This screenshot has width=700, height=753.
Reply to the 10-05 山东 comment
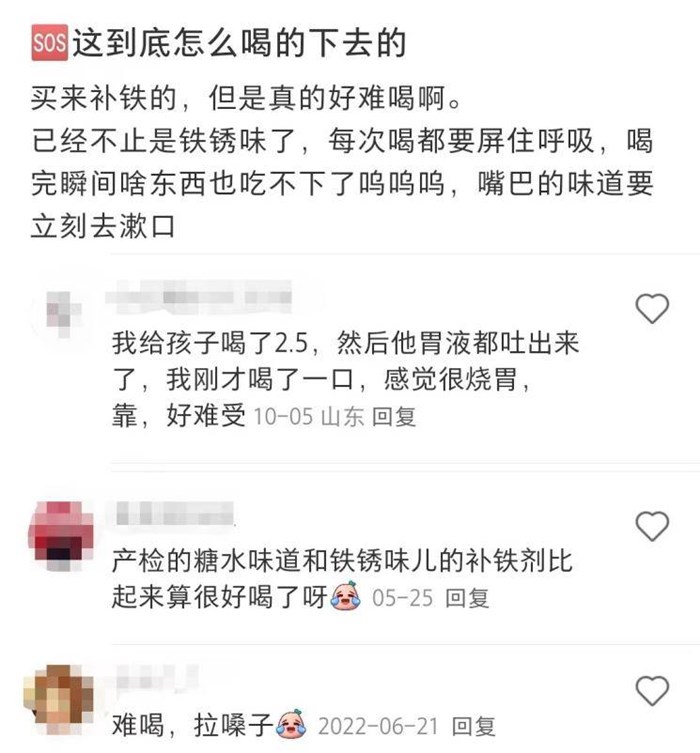click(393, 417)
